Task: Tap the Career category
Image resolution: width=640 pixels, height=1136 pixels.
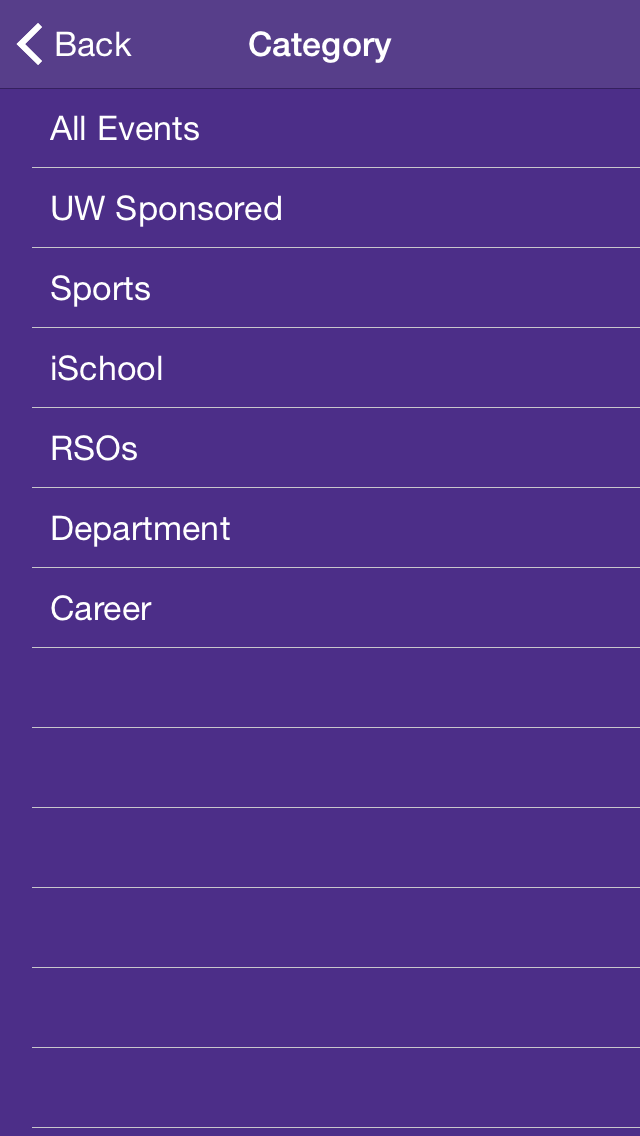Action: tap(320, 608)
